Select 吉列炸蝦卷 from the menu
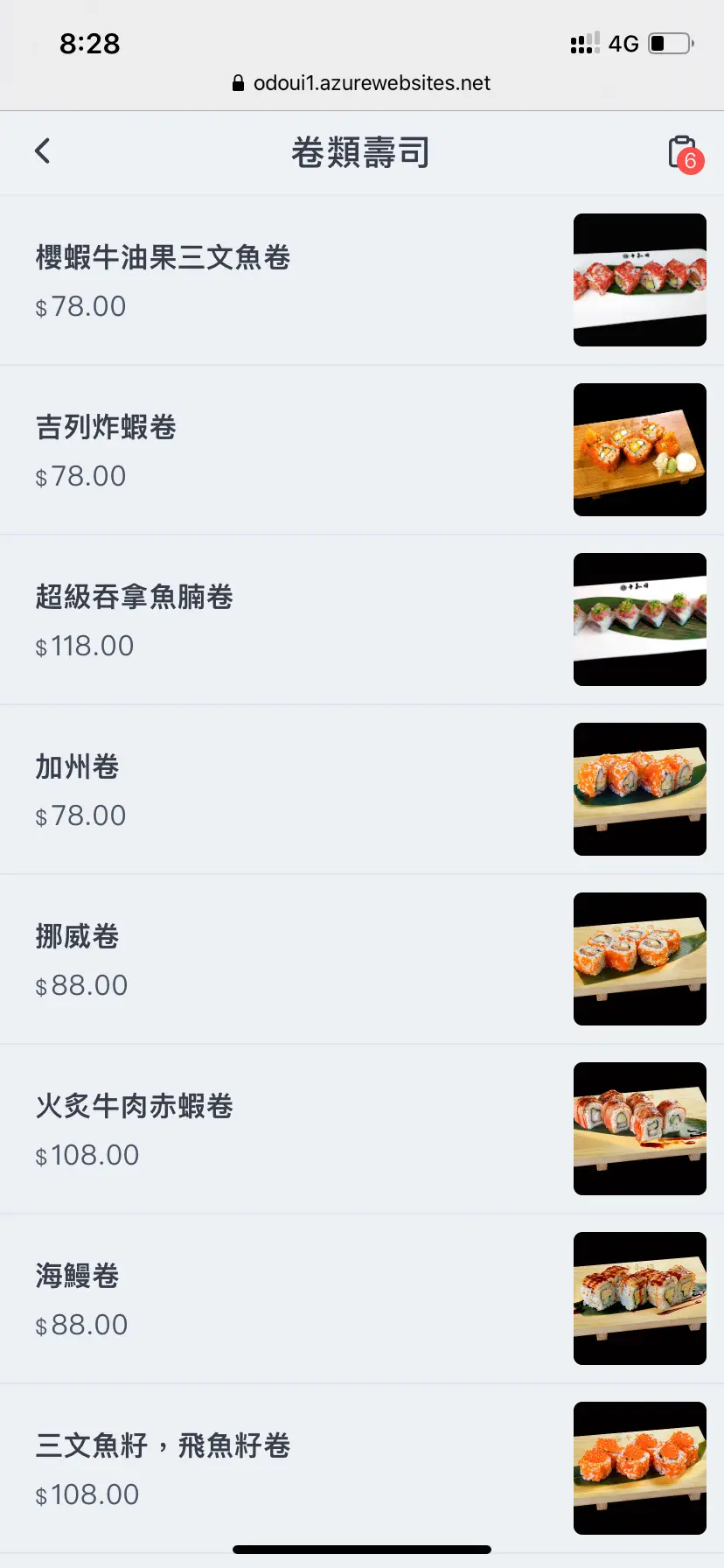The image size is (724, 1568). [106, 428]
